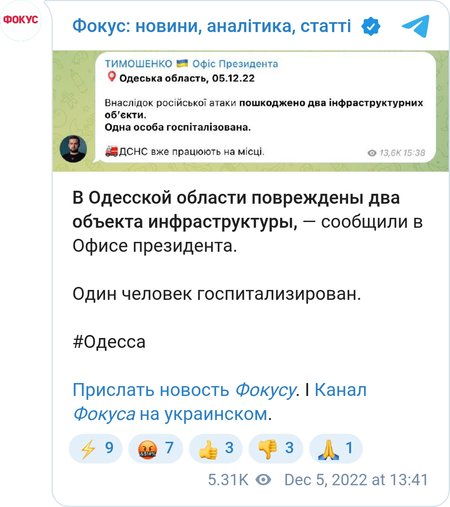Open the Прислать новость Фокусу link
This screenshot has width=450, height=507.
(x=184, y=390)
